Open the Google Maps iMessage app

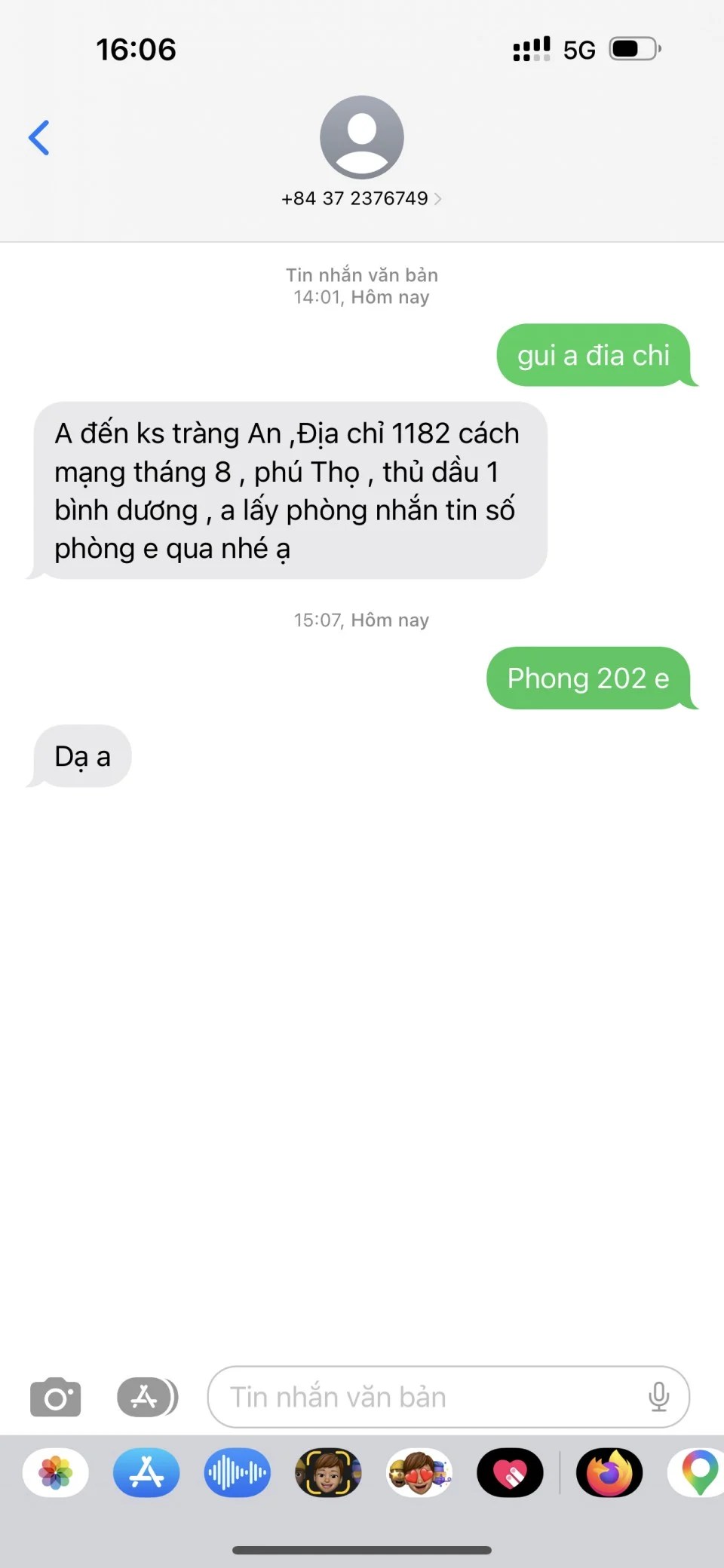[x=698, y=1472]
